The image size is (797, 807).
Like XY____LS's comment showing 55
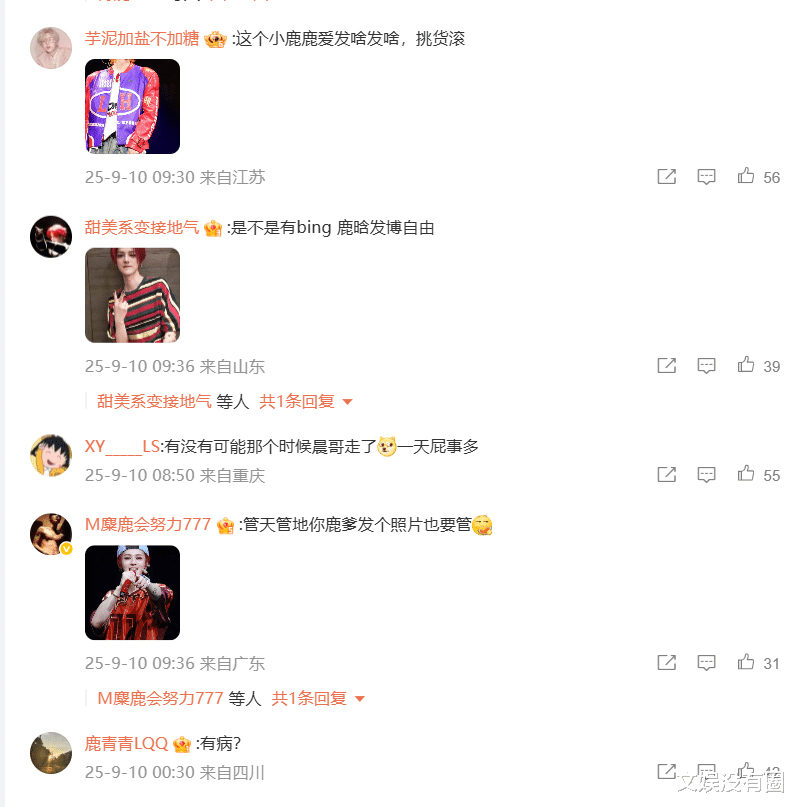coord(746,474)
